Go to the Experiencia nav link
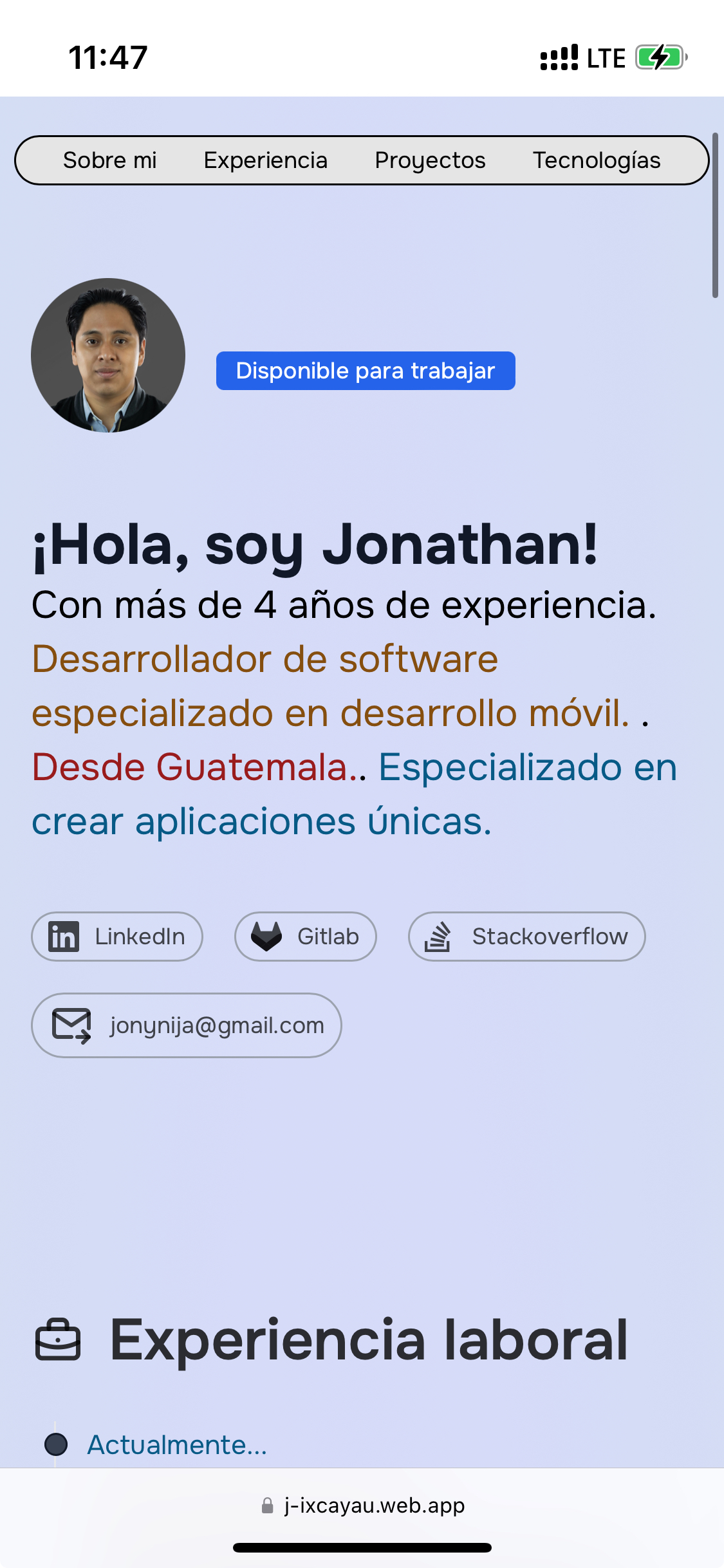This screenshot has width=724, height=1568. (265, 160)
